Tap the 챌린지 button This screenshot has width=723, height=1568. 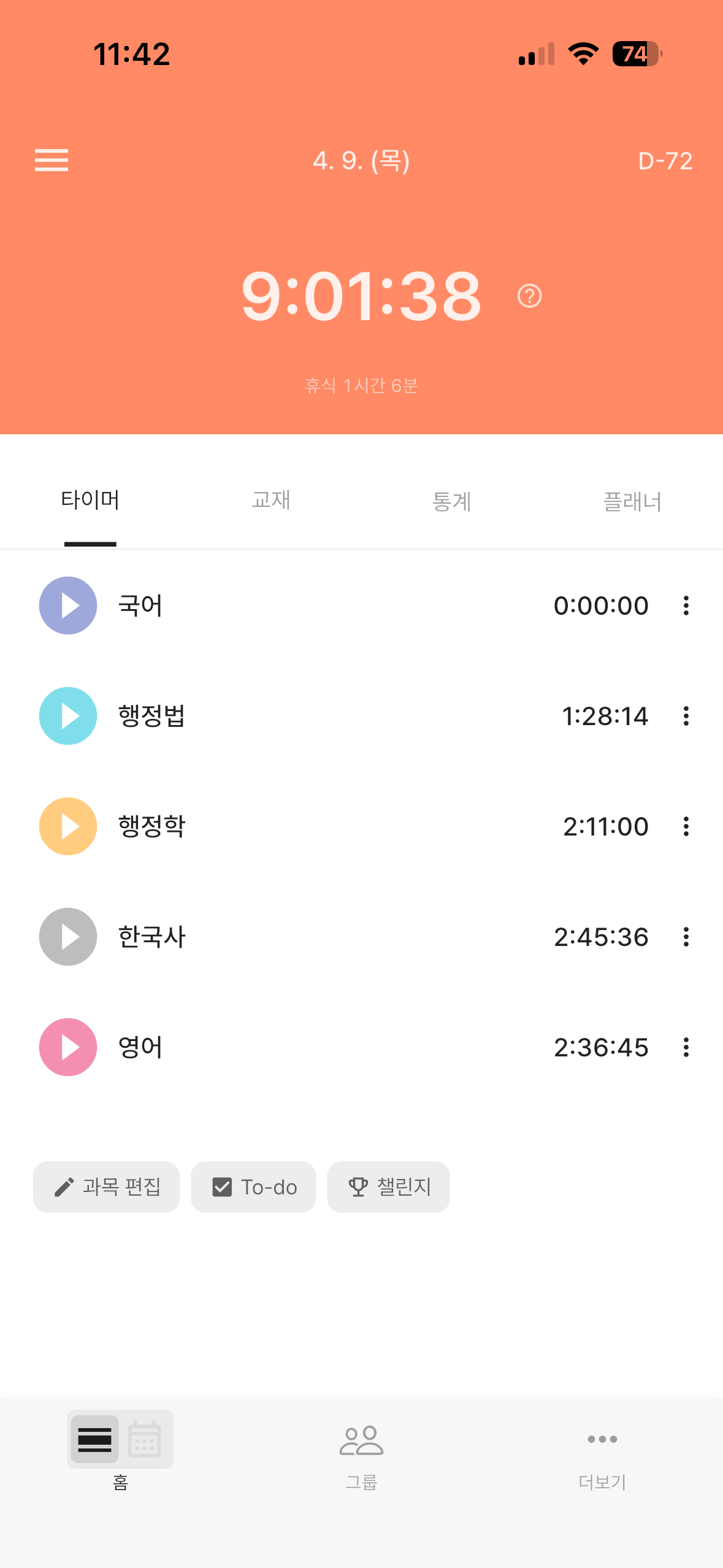tap(388, 1186)
